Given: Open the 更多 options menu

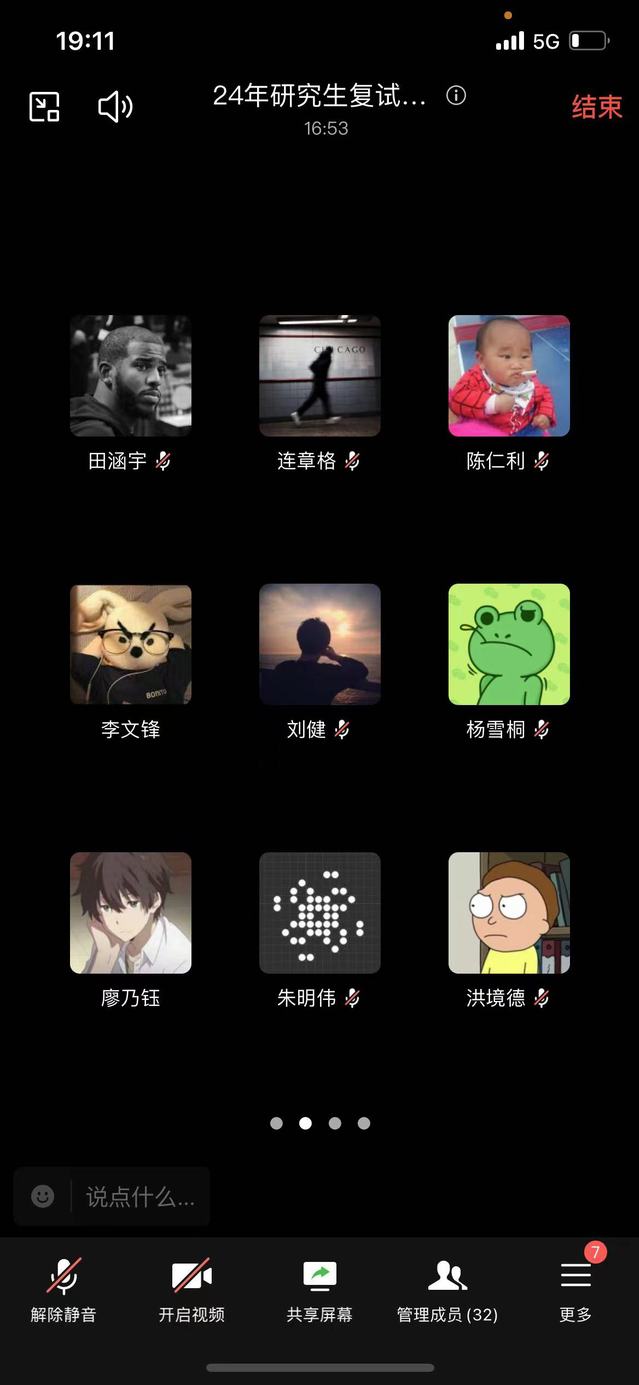Looking at the screenshot, I should point(575,1290).
